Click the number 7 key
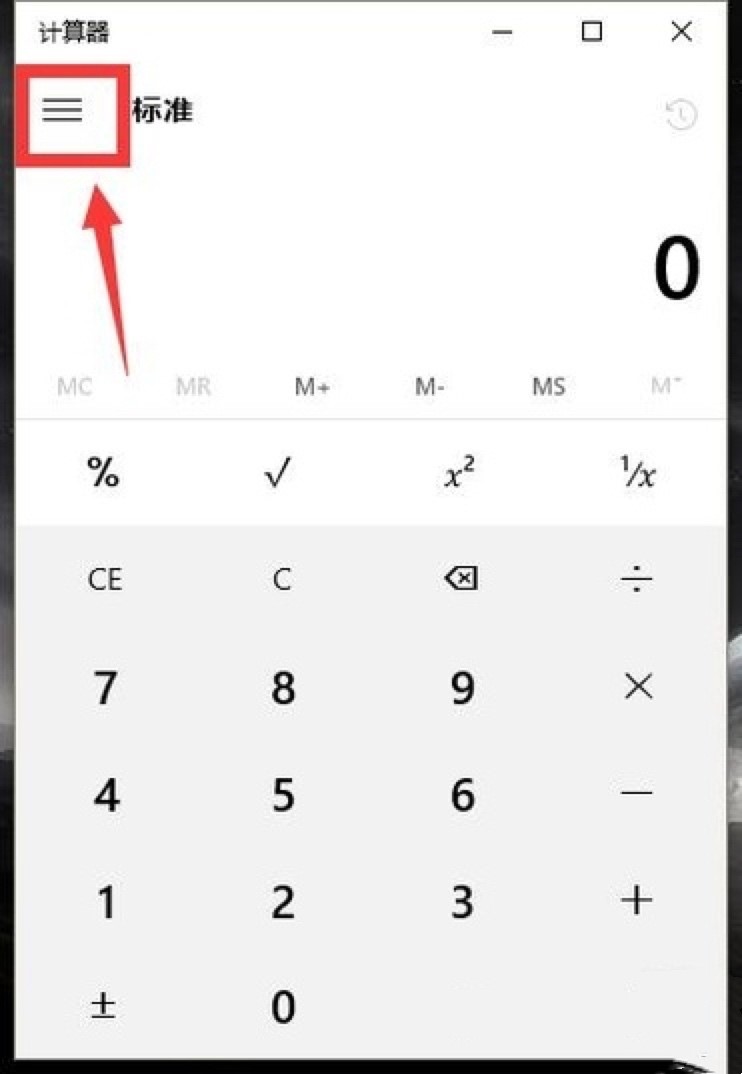 tap(103, 686)
